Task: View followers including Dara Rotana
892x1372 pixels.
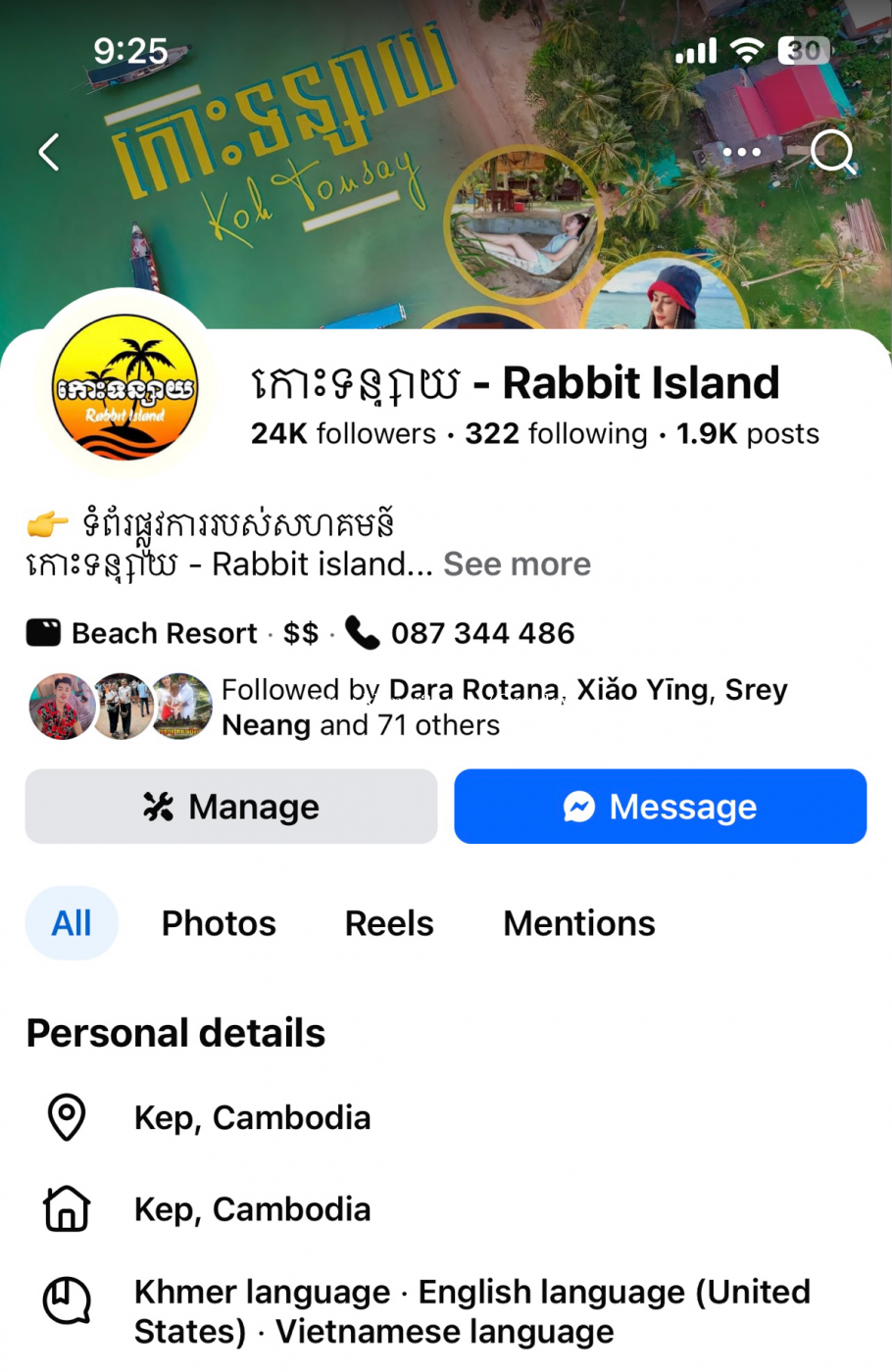Action: 504,708
